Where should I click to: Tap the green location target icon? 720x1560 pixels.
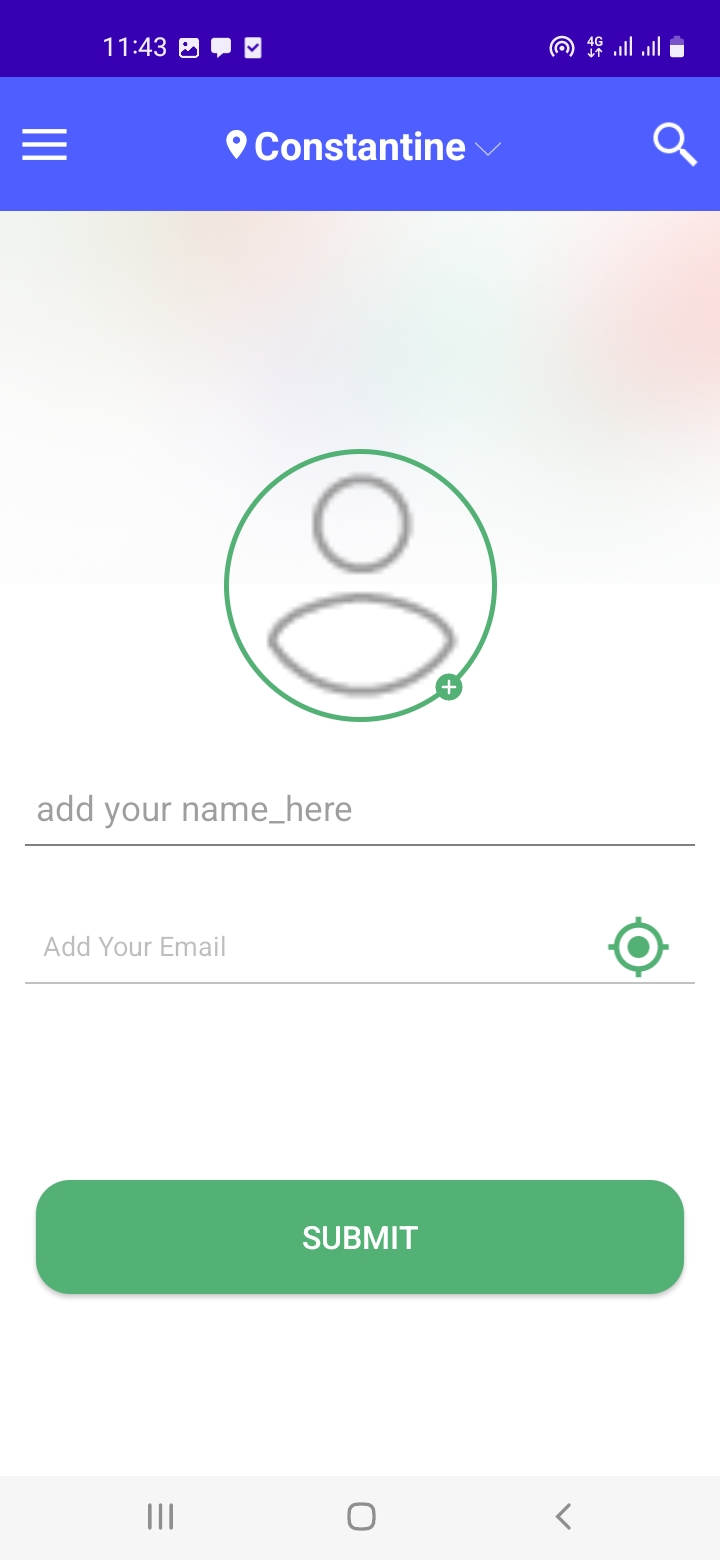(x=638, y=946)
